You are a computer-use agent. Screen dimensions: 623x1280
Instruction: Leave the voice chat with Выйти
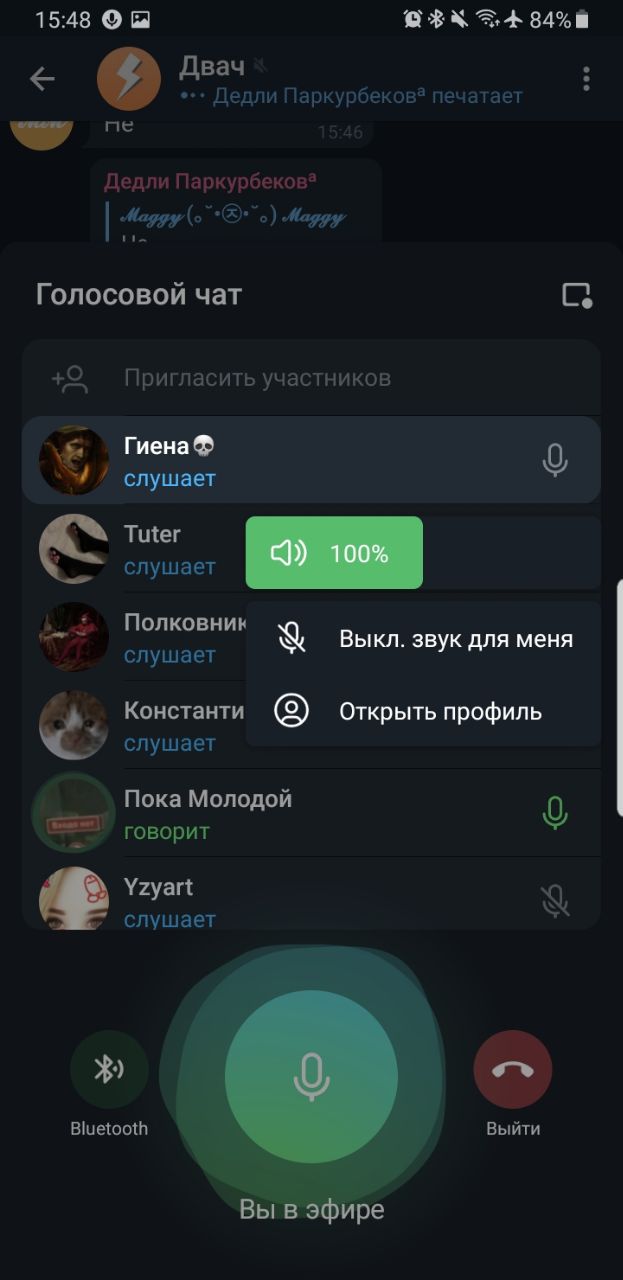point(512,1070)
